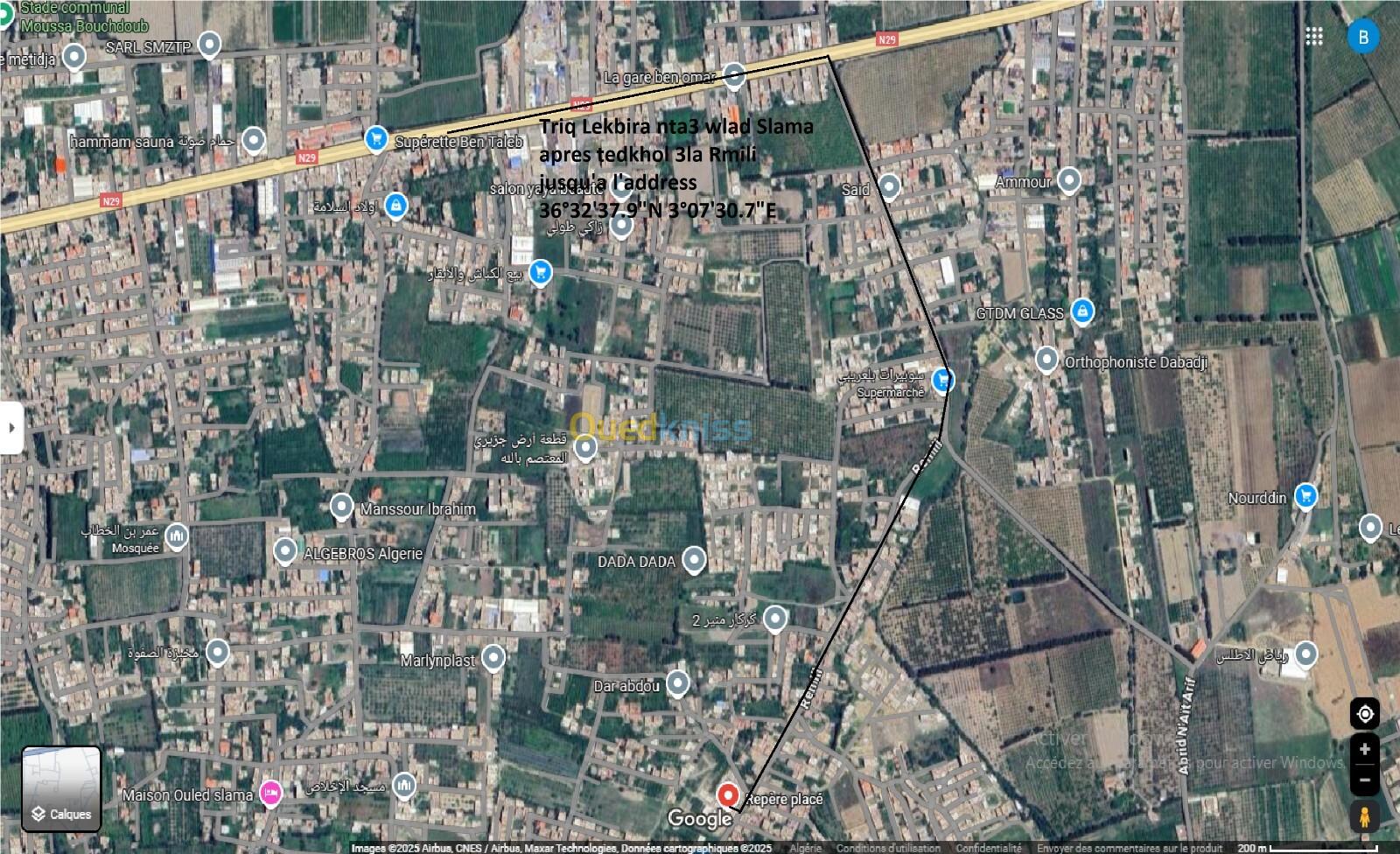
Task: Center map on my location
Action: tap(1364, 714)
